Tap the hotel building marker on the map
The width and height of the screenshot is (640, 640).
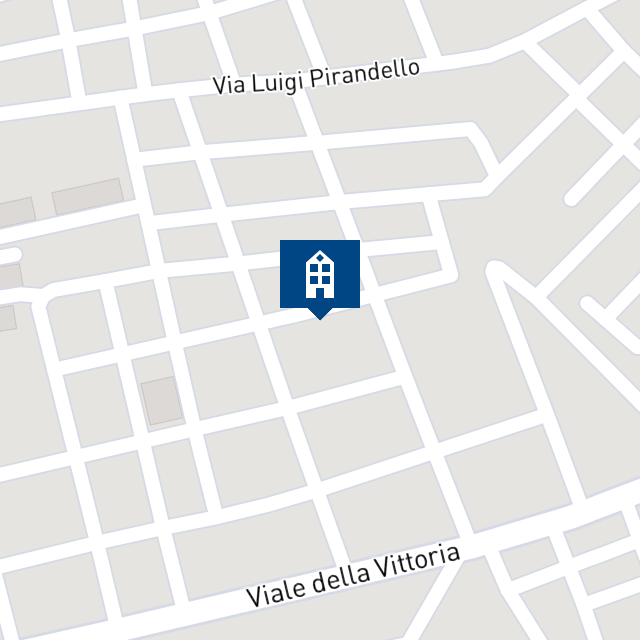pos(319,275)
